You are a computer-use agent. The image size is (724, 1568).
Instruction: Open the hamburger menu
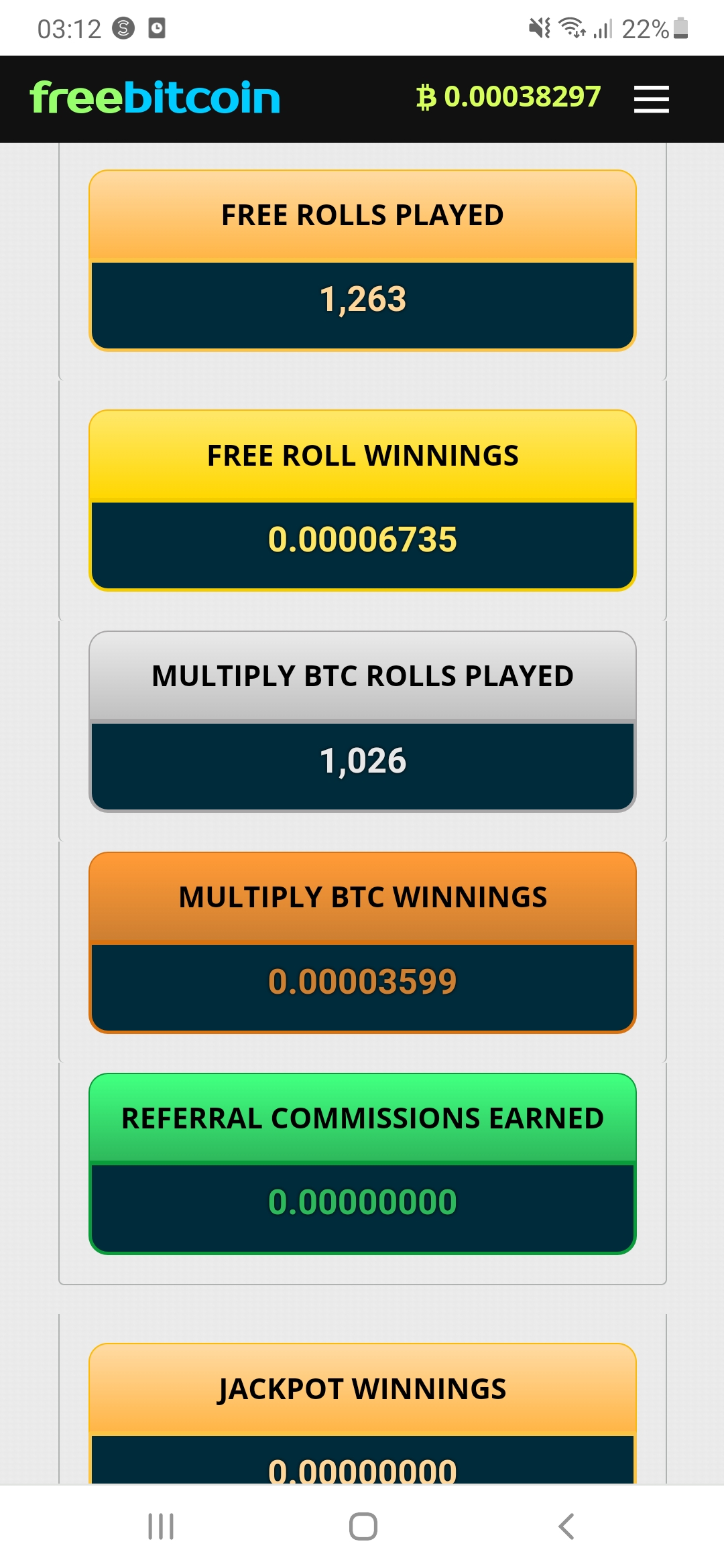[x=651, y=99]
